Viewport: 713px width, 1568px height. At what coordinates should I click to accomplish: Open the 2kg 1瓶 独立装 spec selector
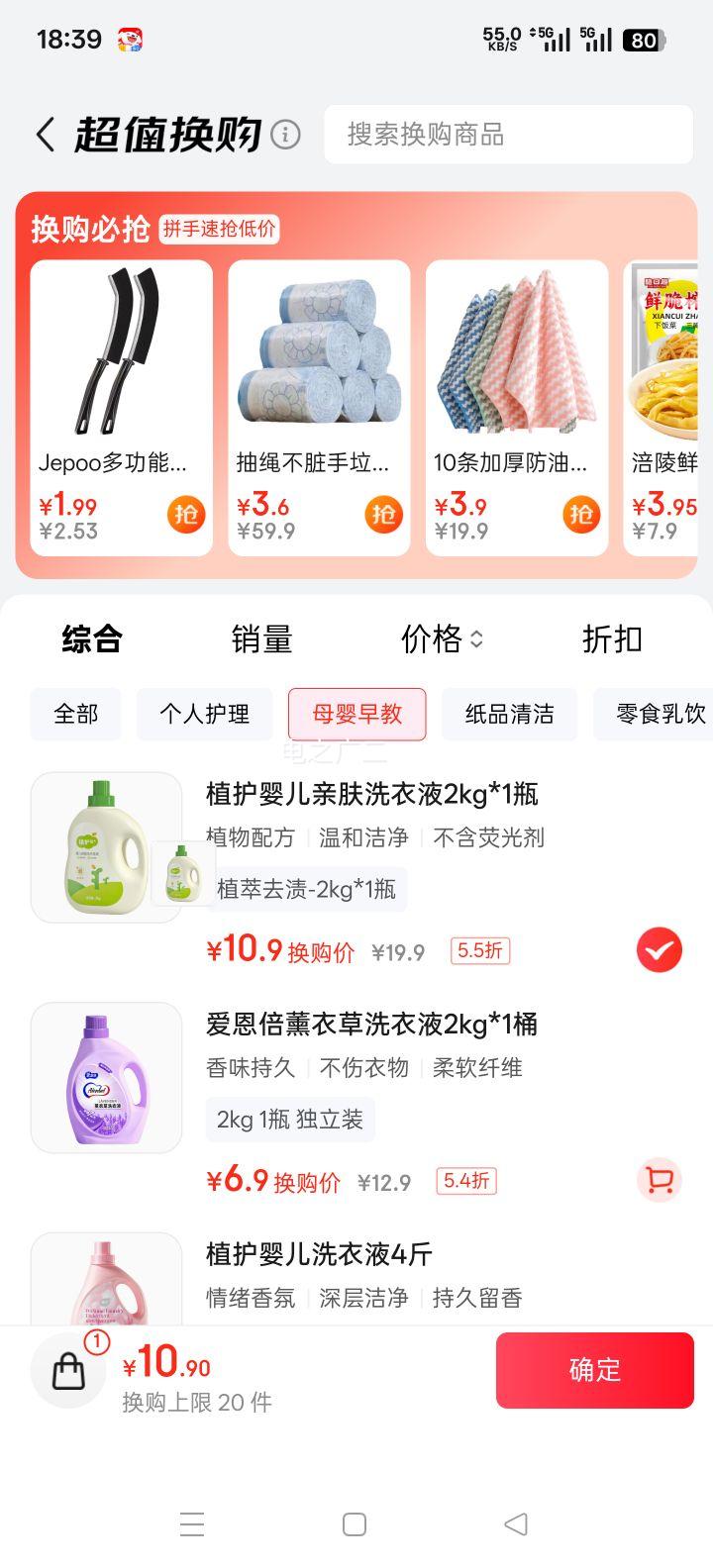click(290, 1120)
